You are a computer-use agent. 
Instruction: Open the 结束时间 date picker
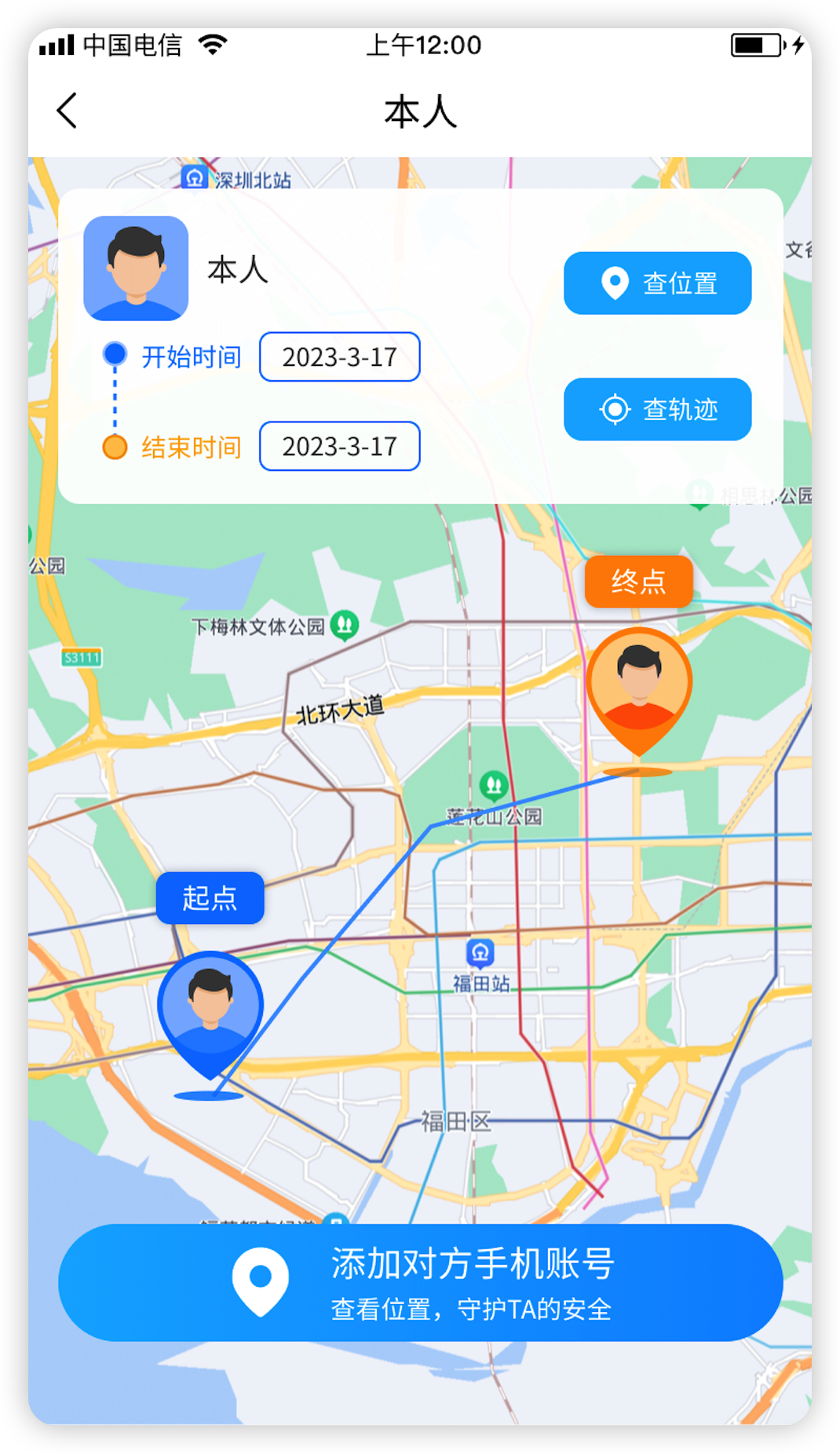tap(339, 447)
